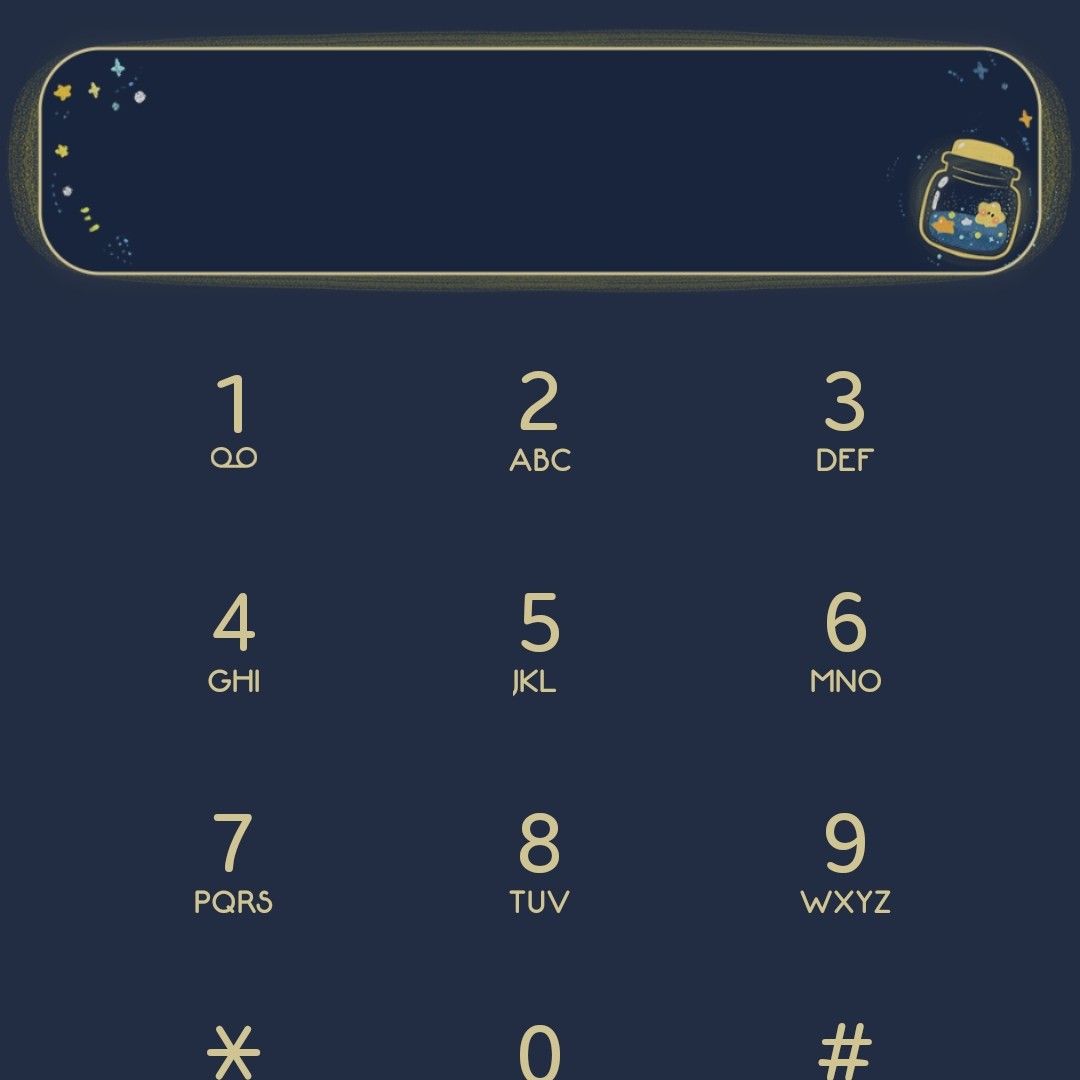Enter digit 8 TUV
The width and height of the screenshot is (1080, 1080).
point(539,862)
